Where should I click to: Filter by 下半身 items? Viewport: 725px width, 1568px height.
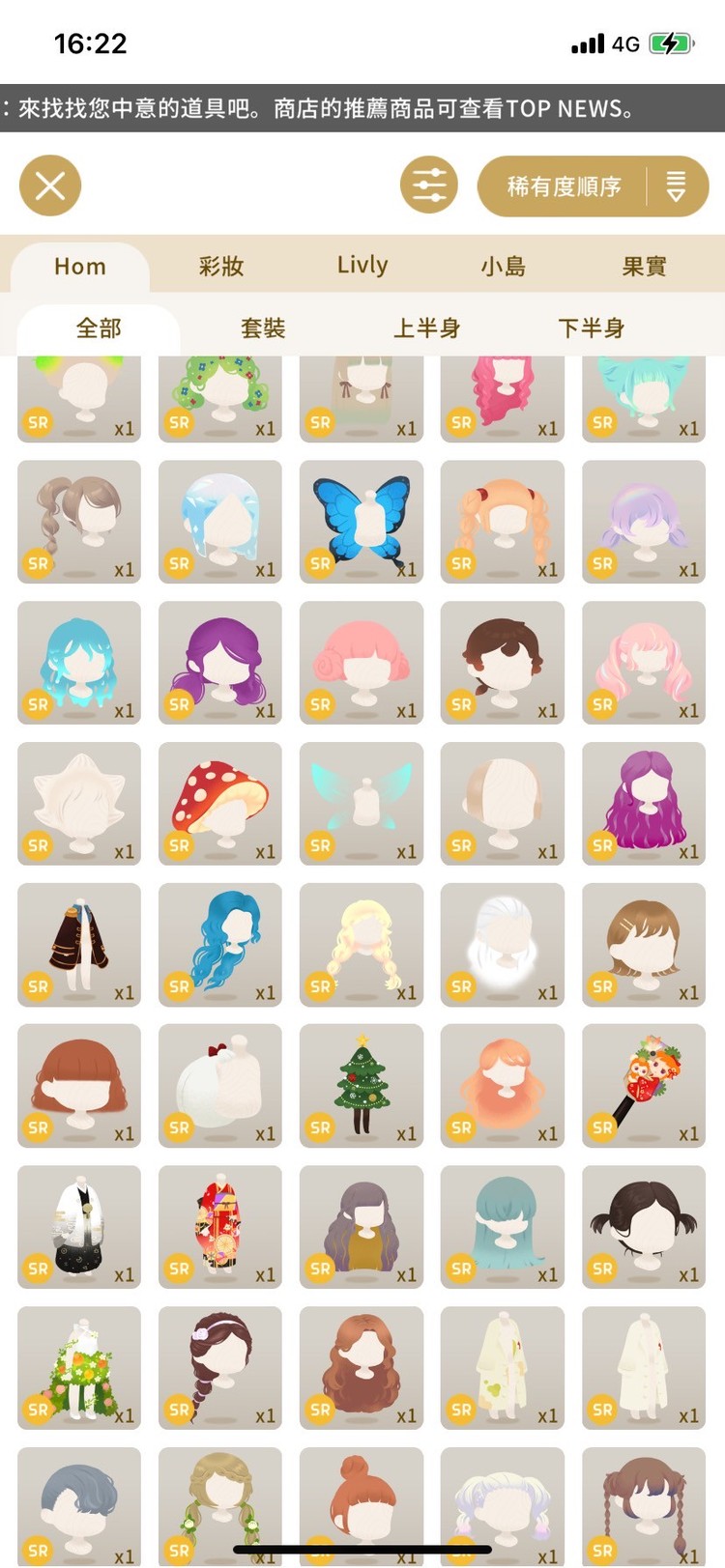pos(591,328)
